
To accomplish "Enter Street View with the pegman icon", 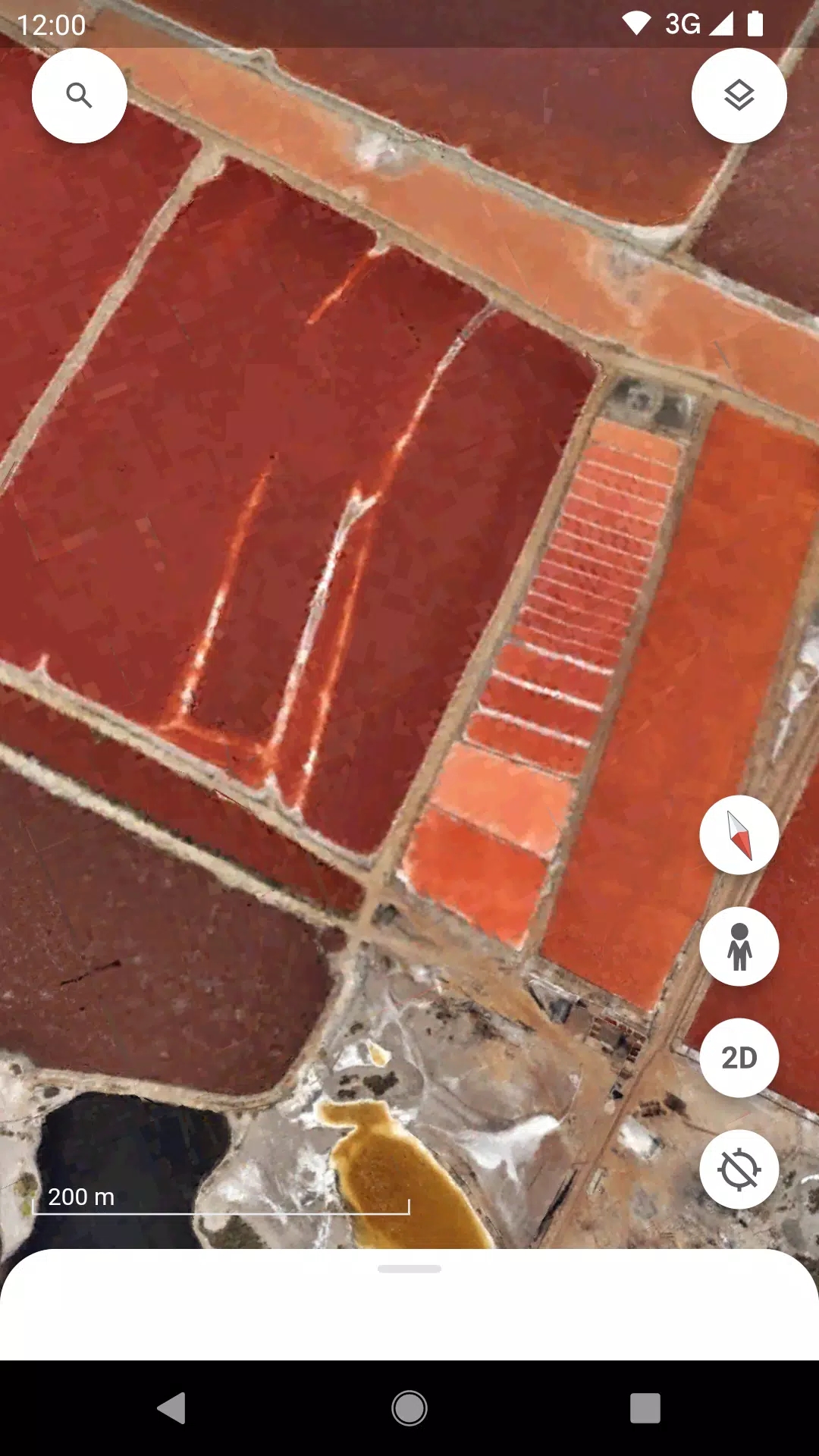I will point(739,946).
